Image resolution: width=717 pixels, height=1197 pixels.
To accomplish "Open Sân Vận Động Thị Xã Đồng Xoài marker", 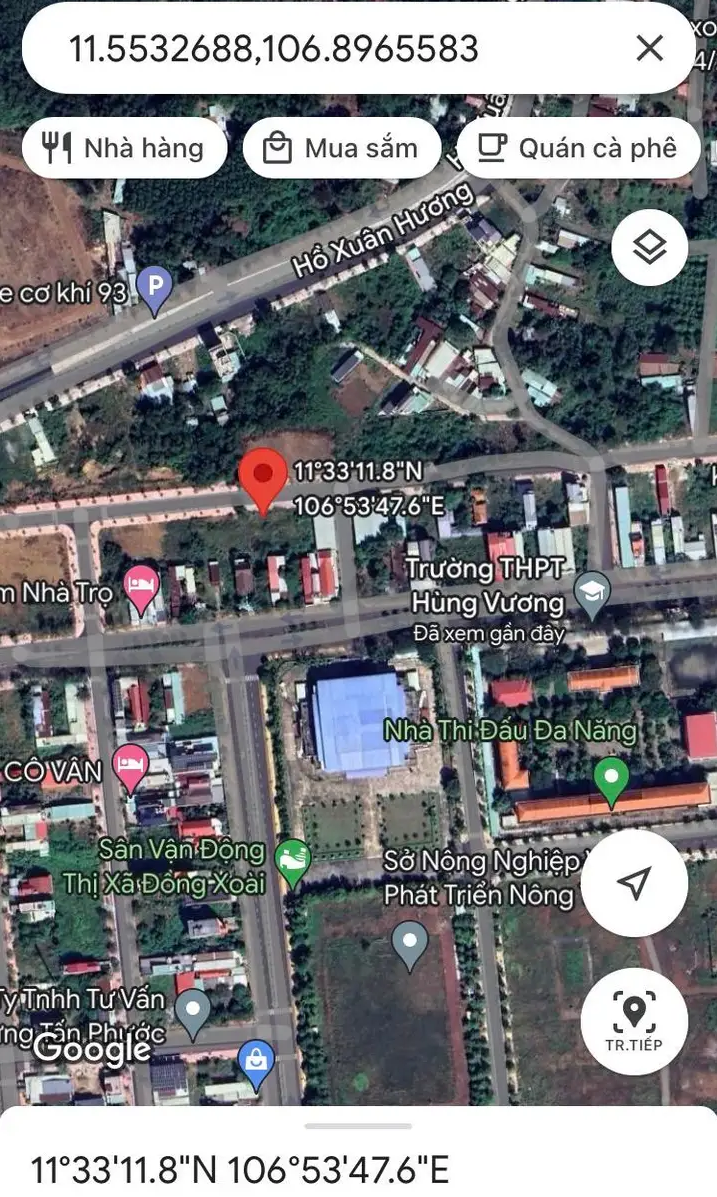I will 293,863.
